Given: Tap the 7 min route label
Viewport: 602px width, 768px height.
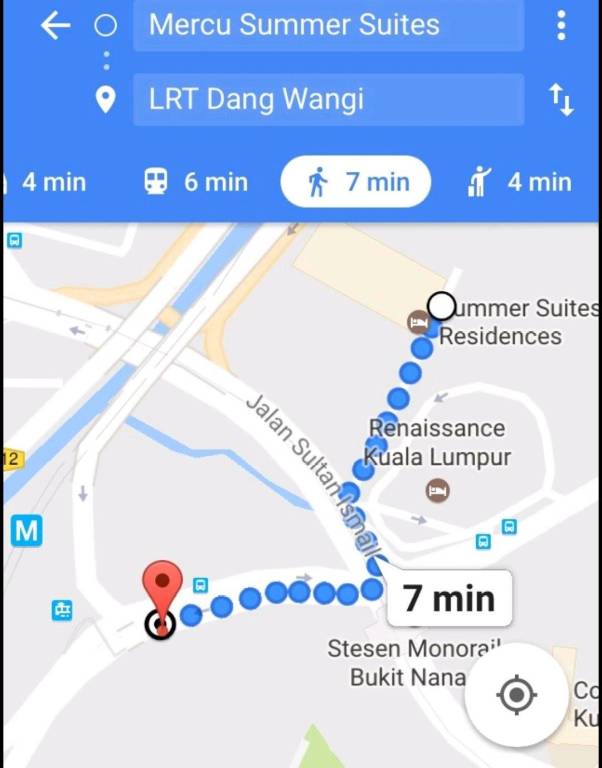Looking at the screenshot, I should click(448, 598).
